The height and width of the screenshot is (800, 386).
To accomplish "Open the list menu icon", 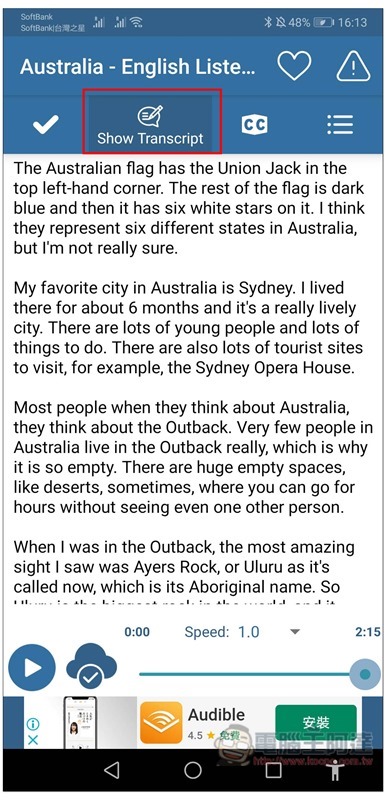I will pyautogui.click(x=340, y=124).
